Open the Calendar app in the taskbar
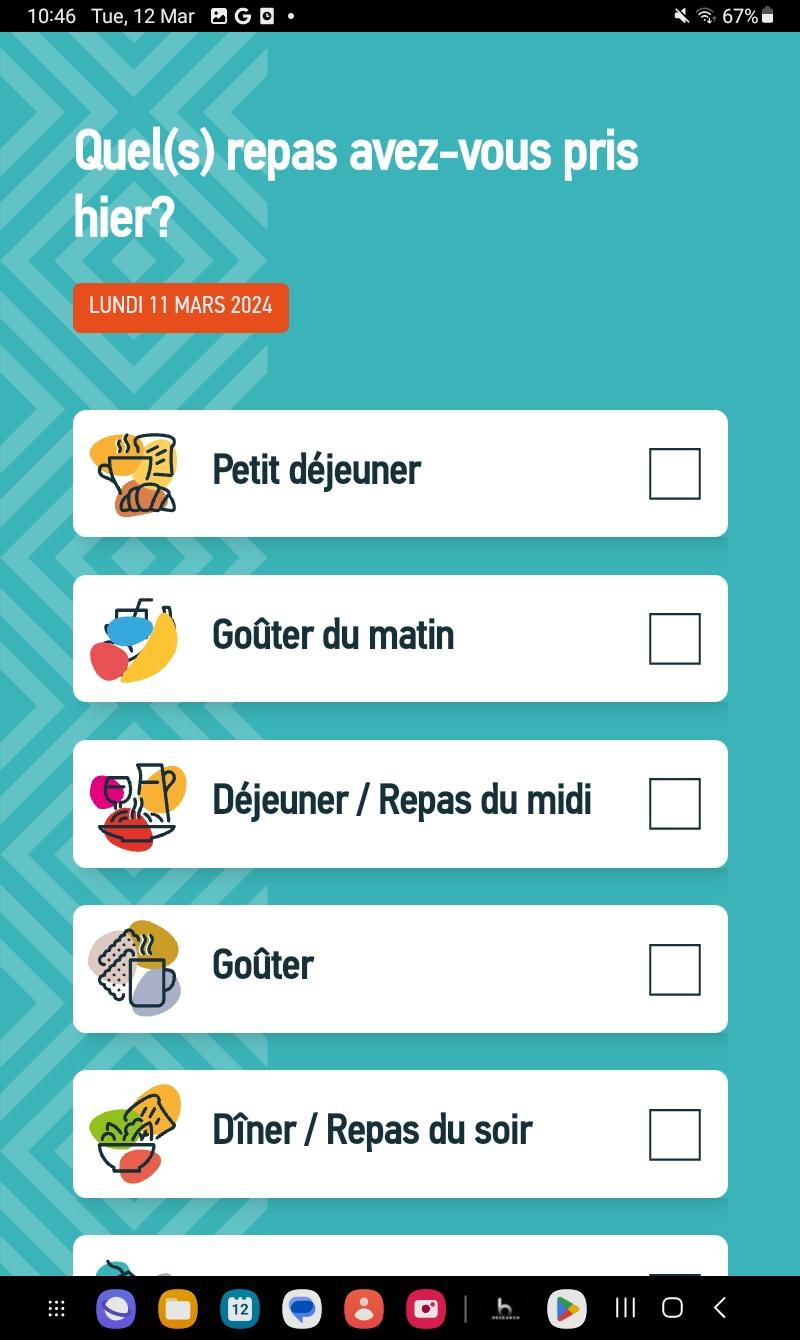Image resolution: width=800 pixels, height=1340 pixels. click(x=240, y=1308)
